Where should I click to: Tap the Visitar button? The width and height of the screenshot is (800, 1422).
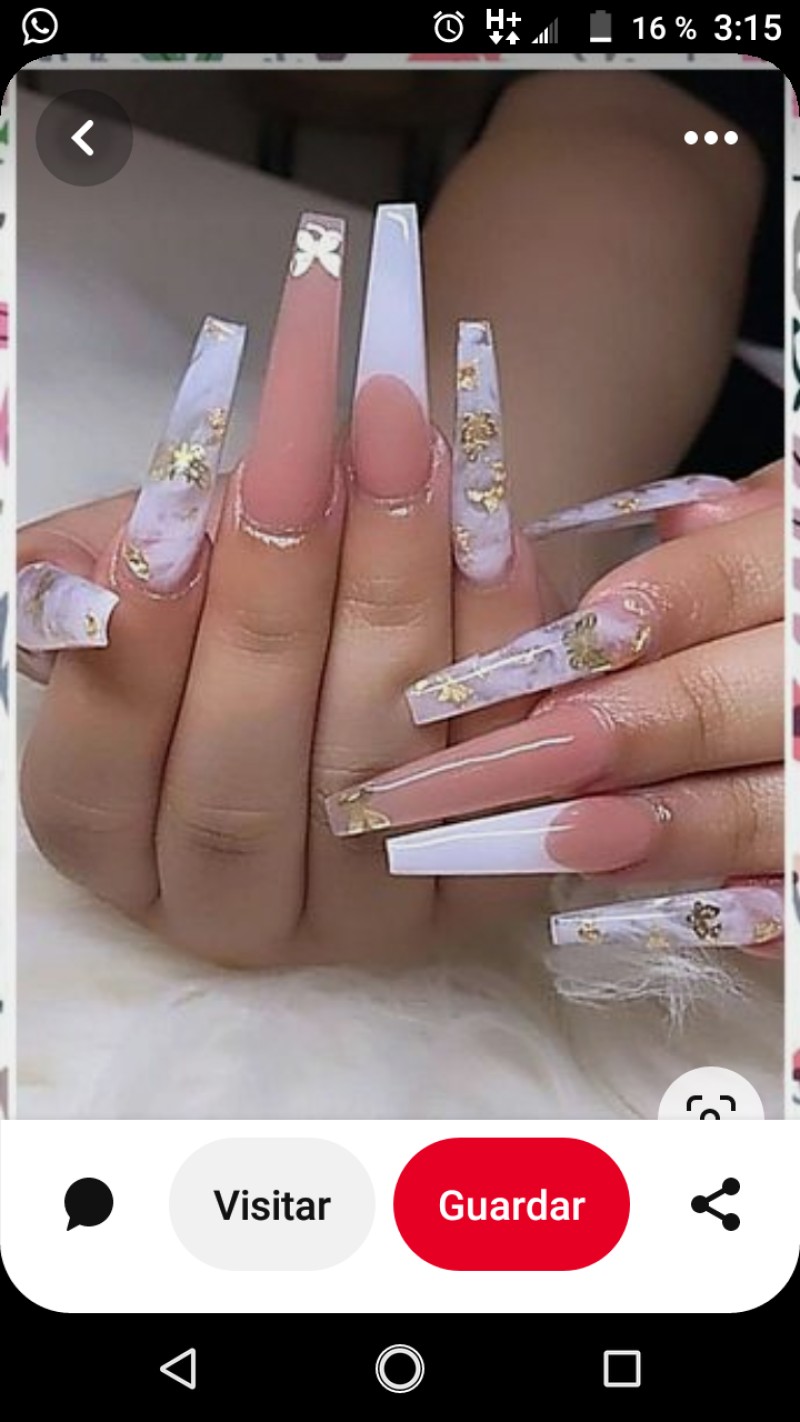click(x=272, y=1205)
